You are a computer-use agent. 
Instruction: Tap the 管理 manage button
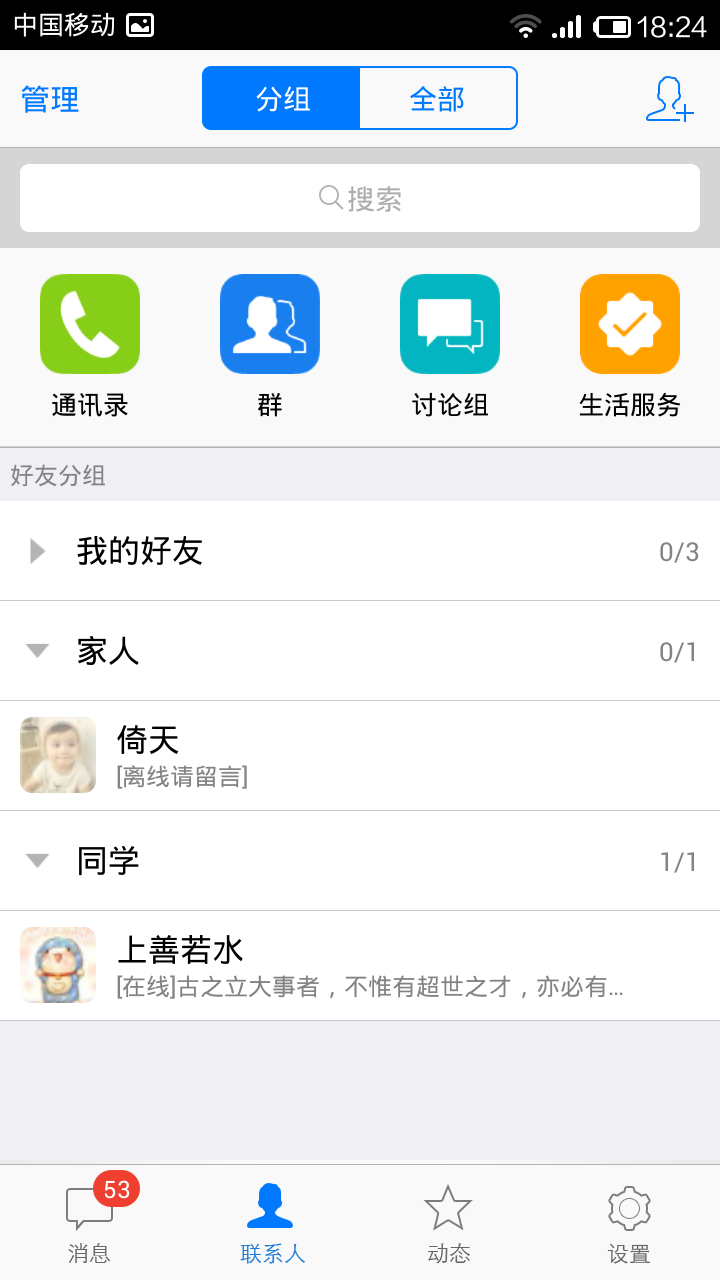click(50, 100)
